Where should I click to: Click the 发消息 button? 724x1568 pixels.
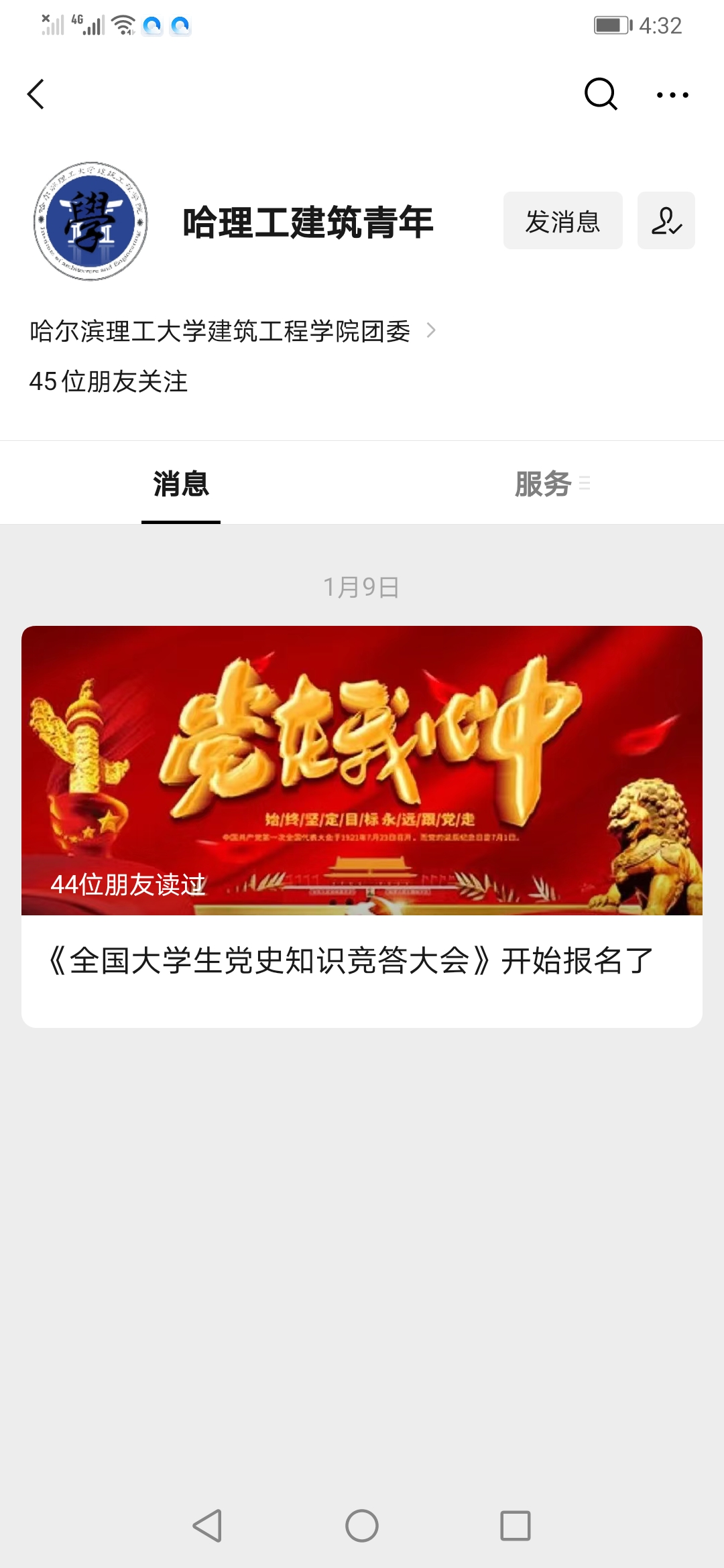[562, 221]
